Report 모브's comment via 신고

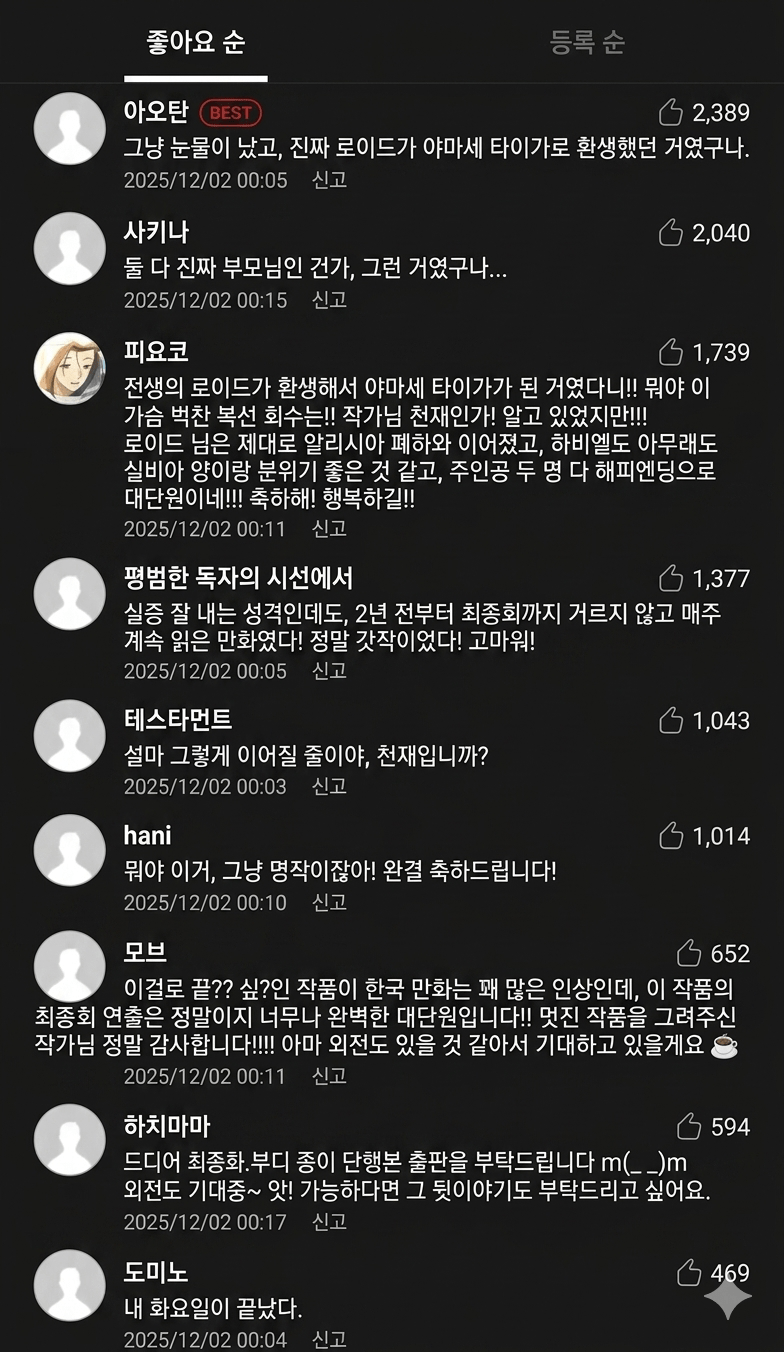(329, 1076)
